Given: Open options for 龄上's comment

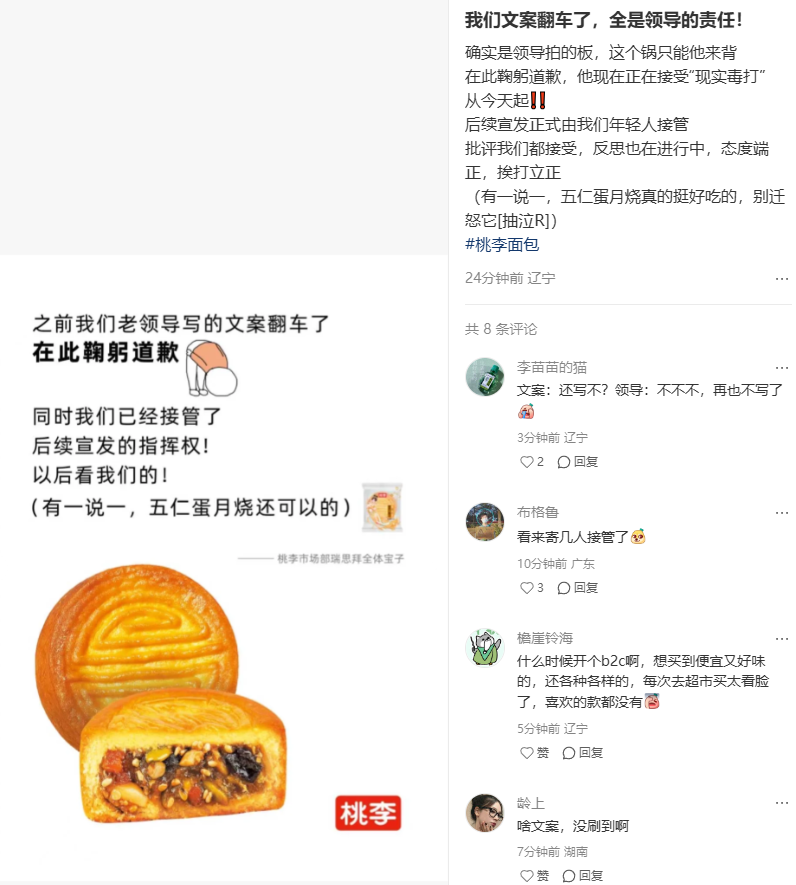Looking at the screenshot, I should pos(781,803).
